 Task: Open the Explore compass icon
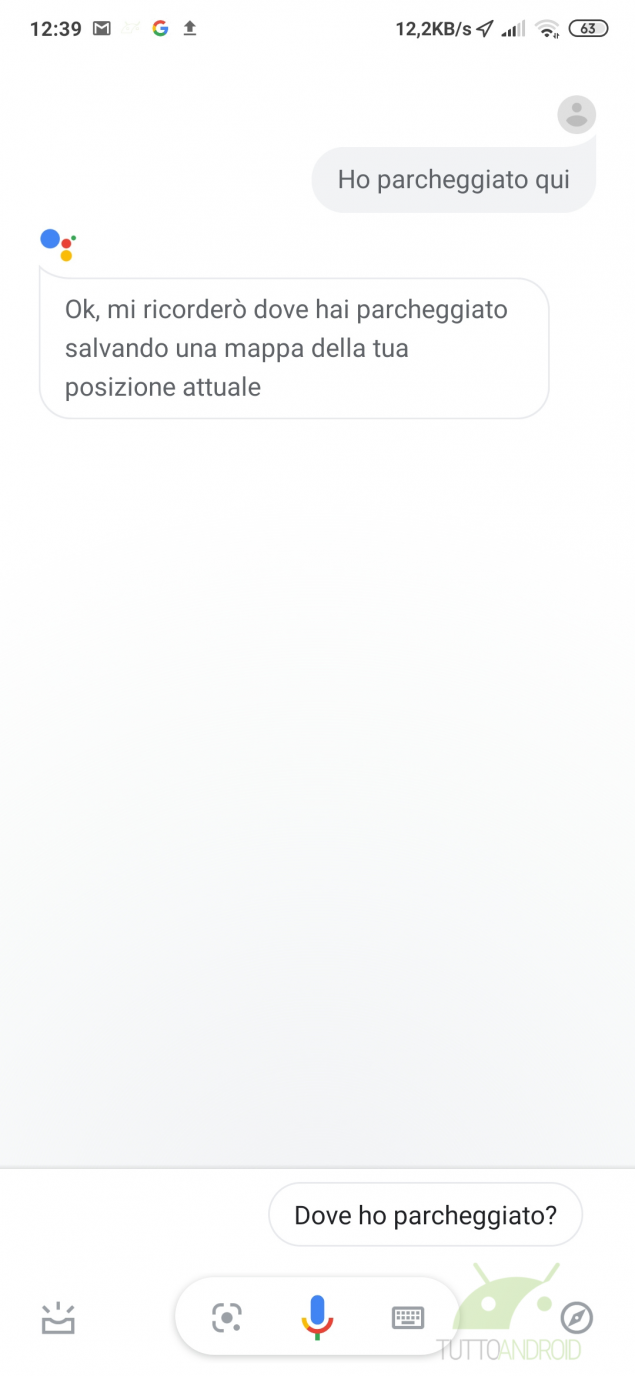(x=577, y=1318)
